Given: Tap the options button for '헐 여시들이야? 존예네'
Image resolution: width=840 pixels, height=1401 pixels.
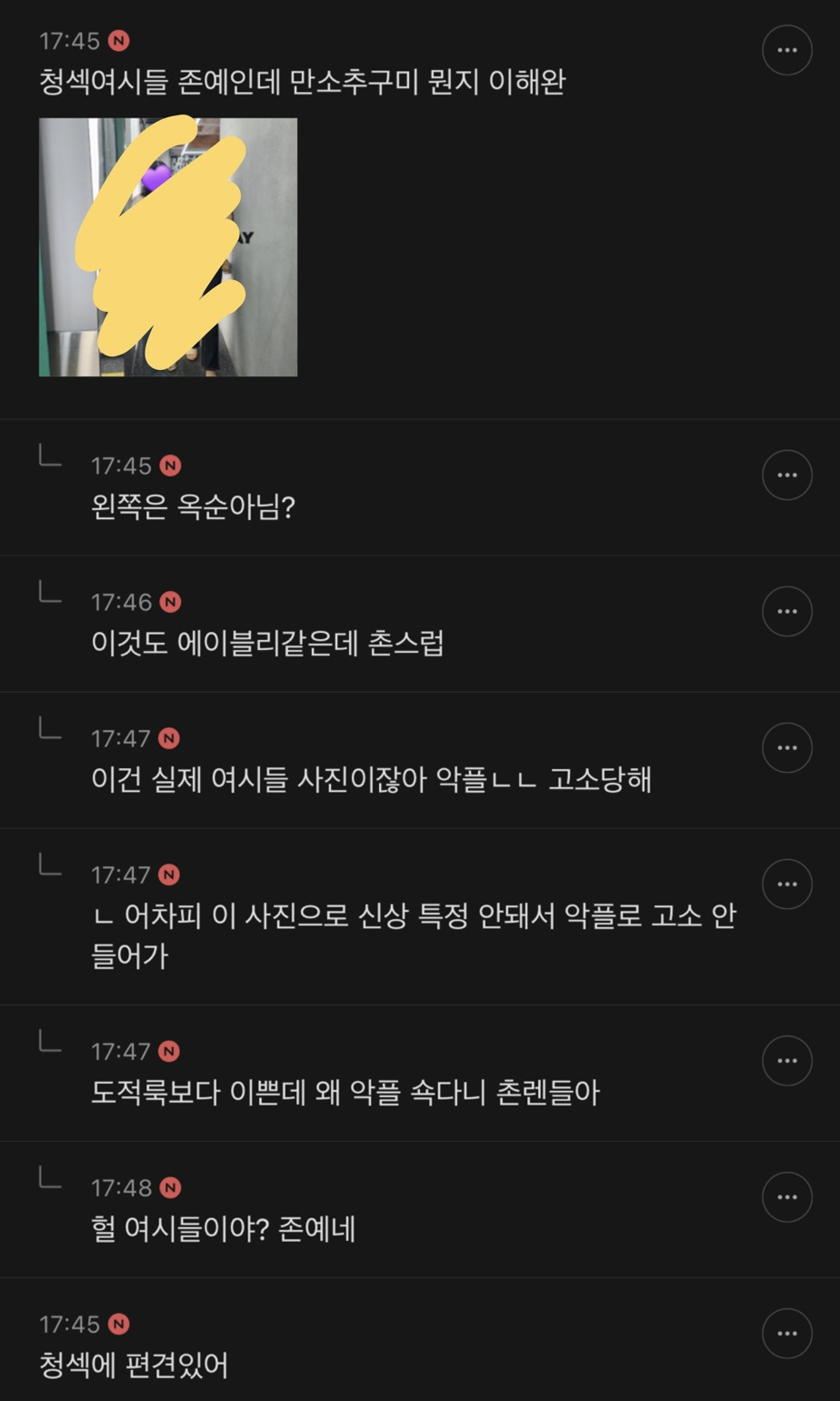Looking at the screenshot, I should [x=786, y=1196].
